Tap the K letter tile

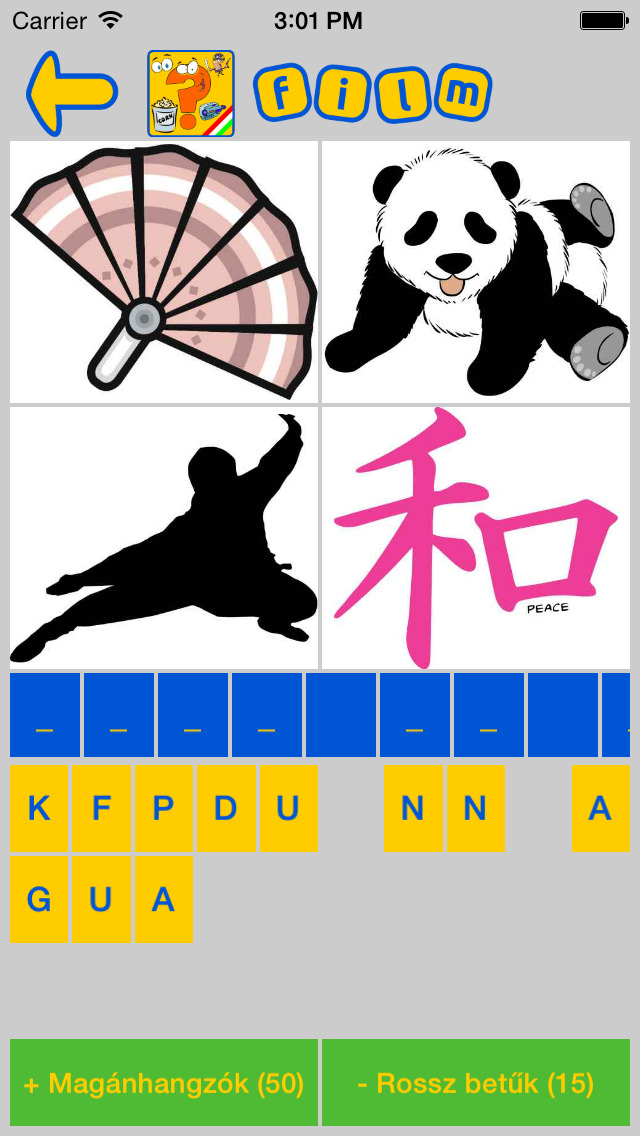coord(39,808)
